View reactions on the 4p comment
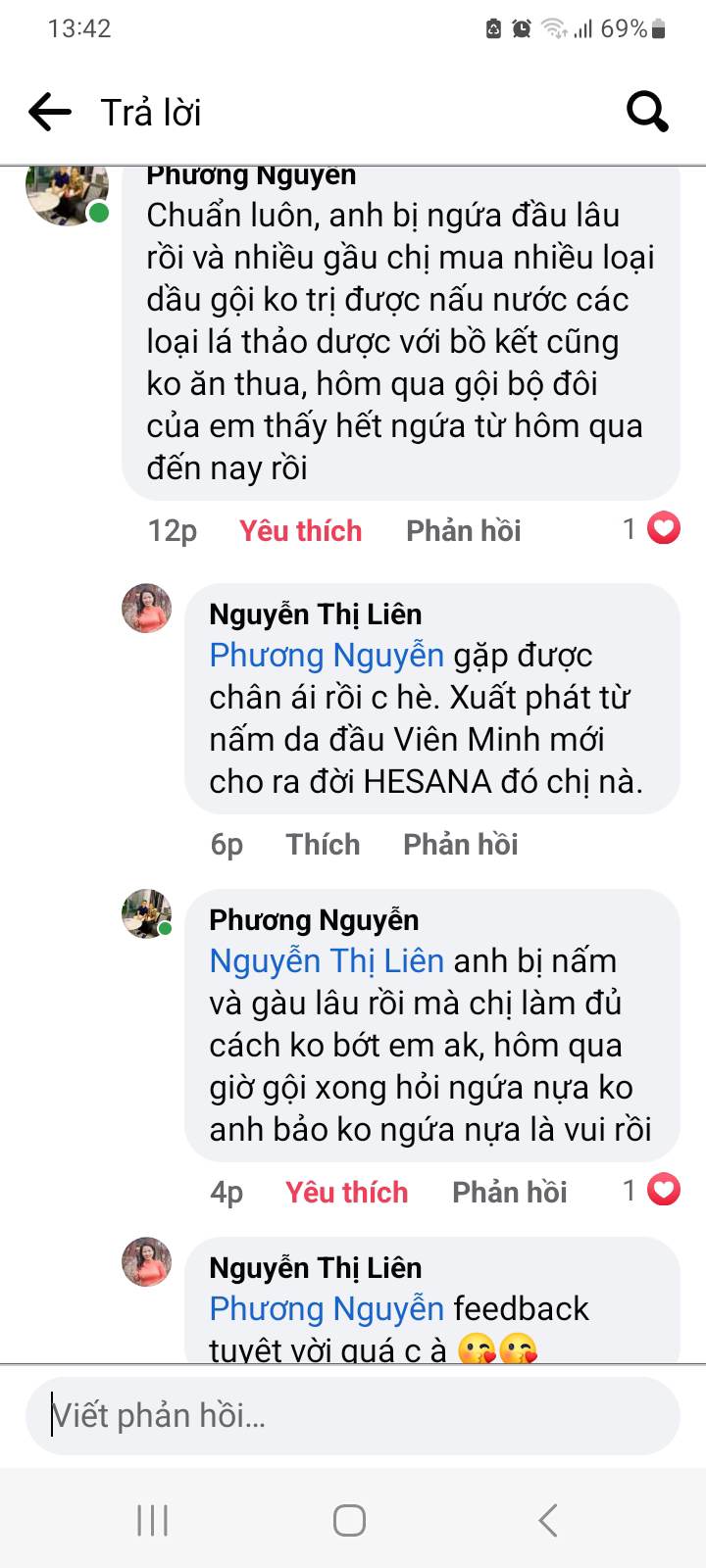706x1568 pixels. click(652, 1192)
